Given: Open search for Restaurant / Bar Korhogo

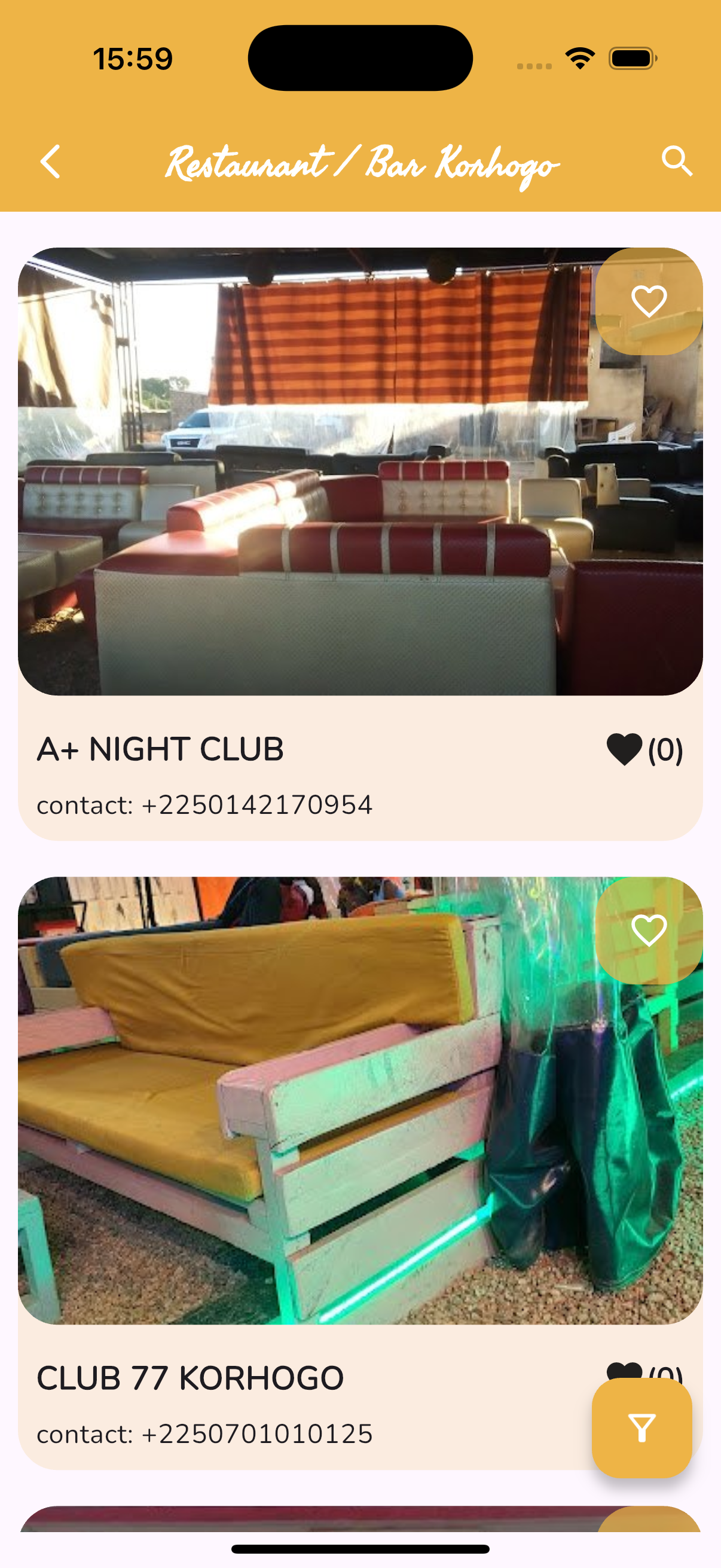Looking at the screenshot, I should click(x=677, y=161).
